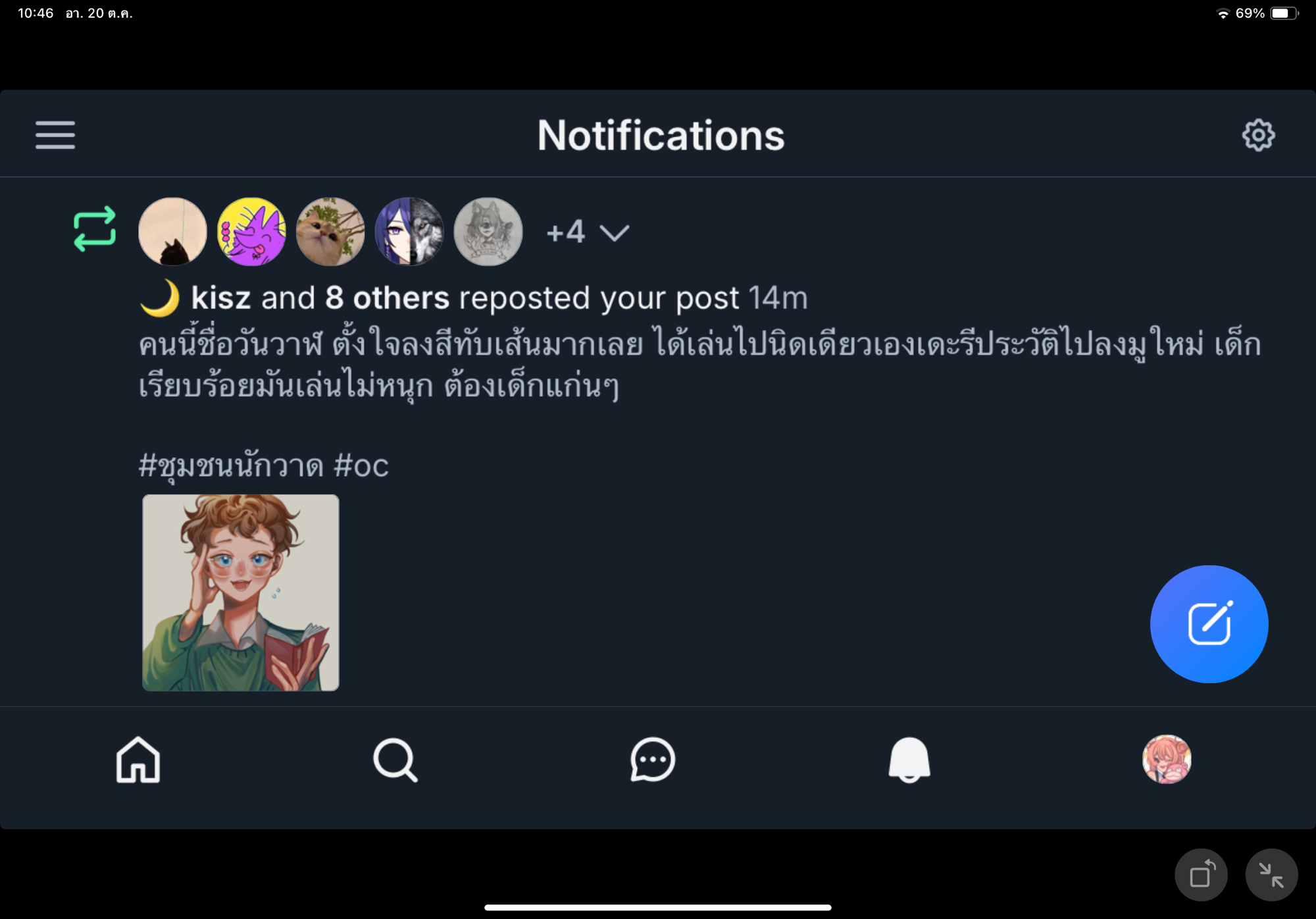Expand the +4 reposters list
1316x919 pixels.
(x=588, y=232)
